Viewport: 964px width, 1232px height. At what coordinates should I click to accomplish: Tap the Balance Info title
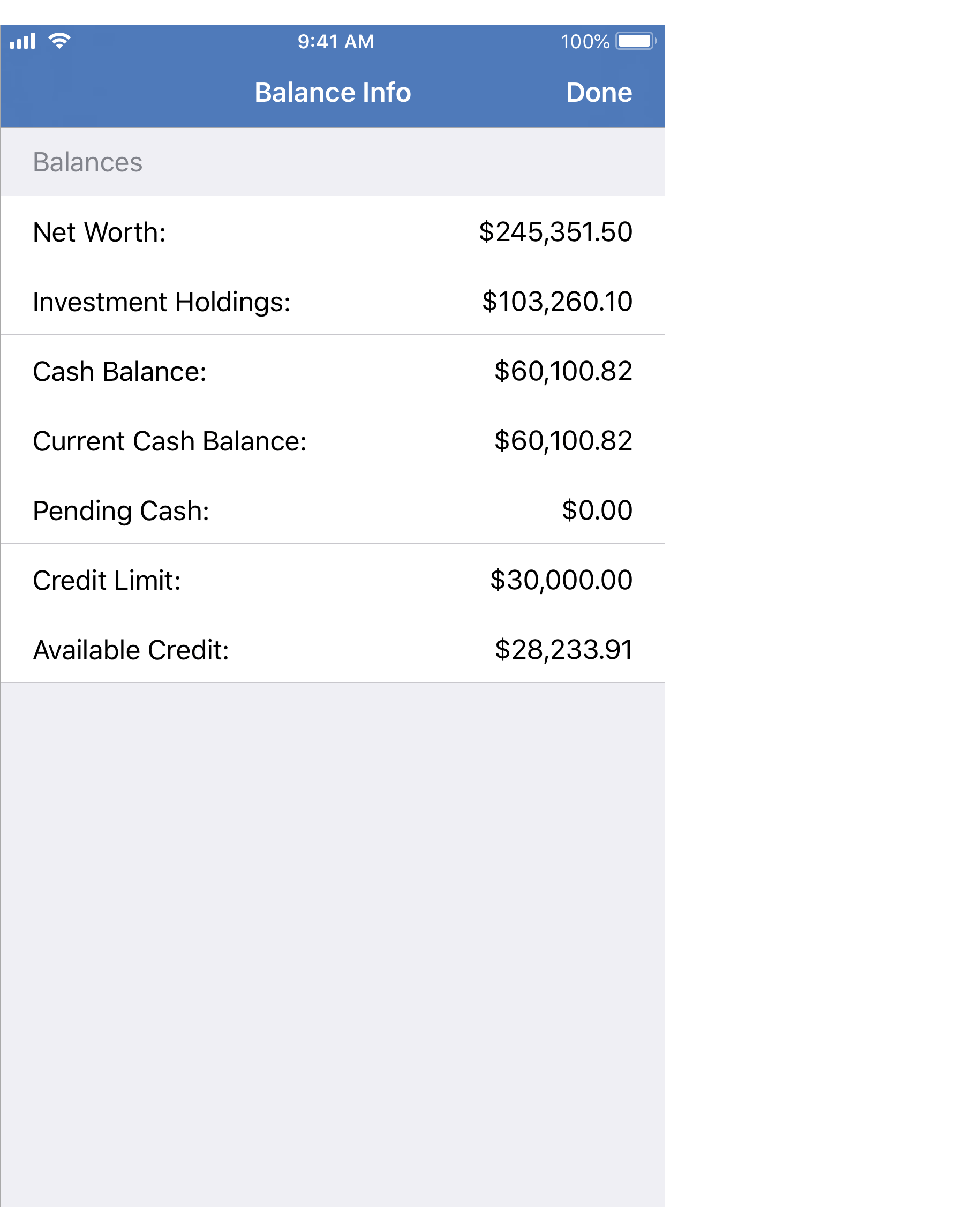tap(333, 92)
